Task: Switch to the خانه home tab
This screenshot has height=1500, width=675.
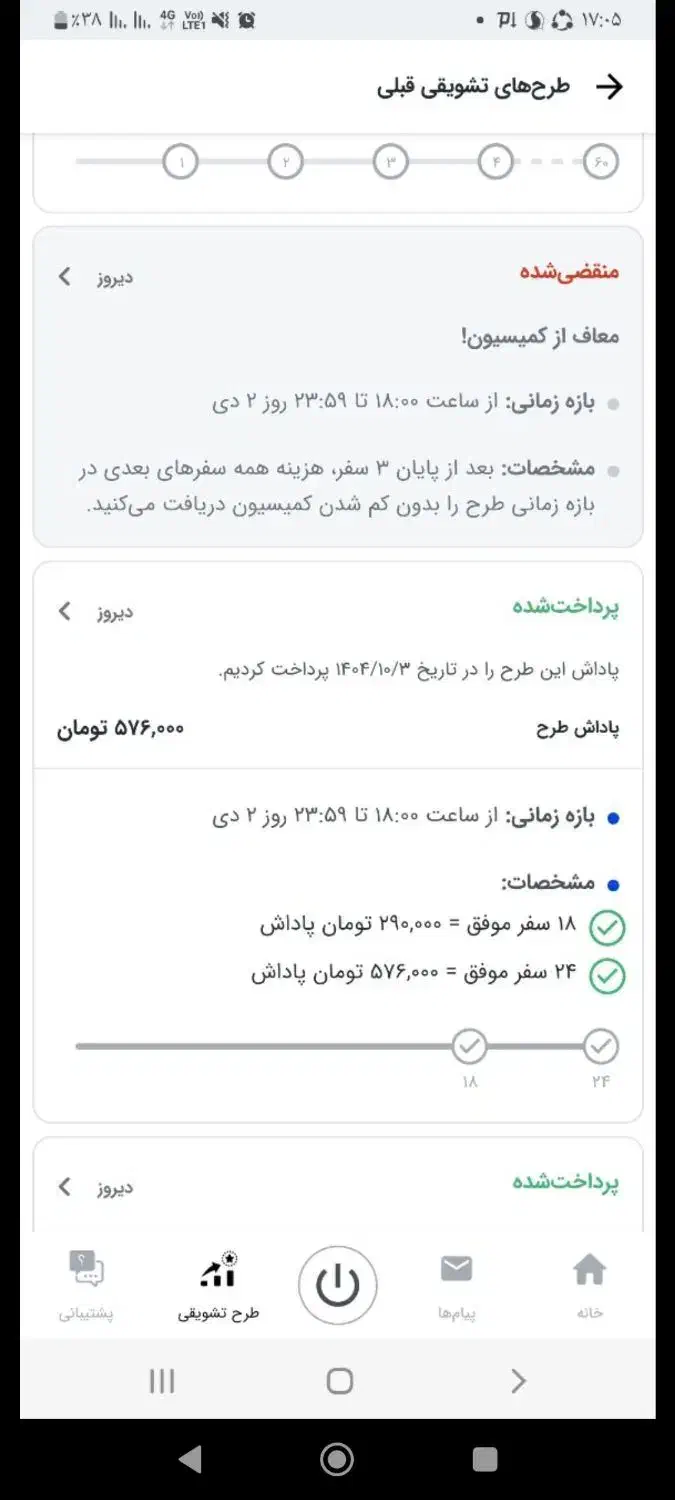Action: 589,1286
